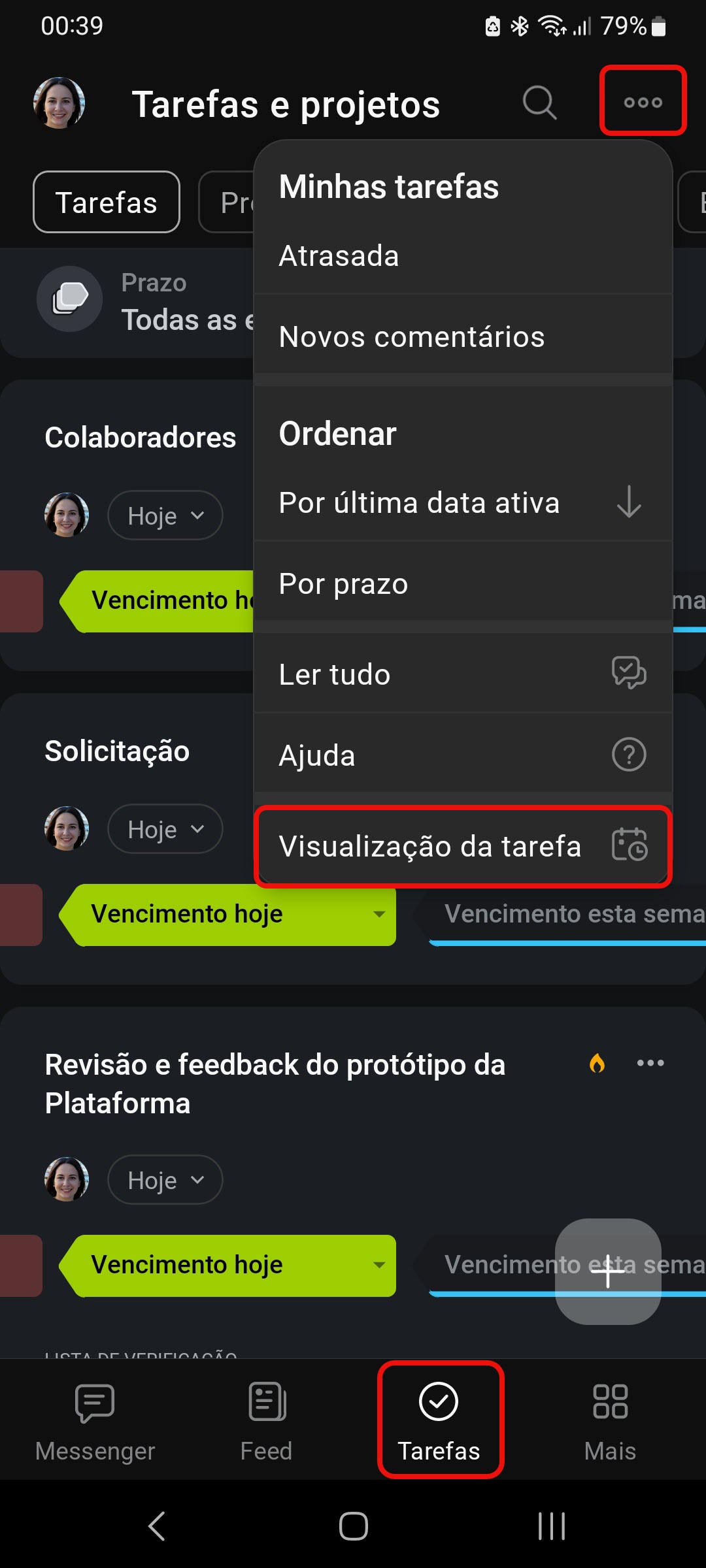706x1568 pixels.
Task: Open Ajuda help item
Action: coord(463,755)
